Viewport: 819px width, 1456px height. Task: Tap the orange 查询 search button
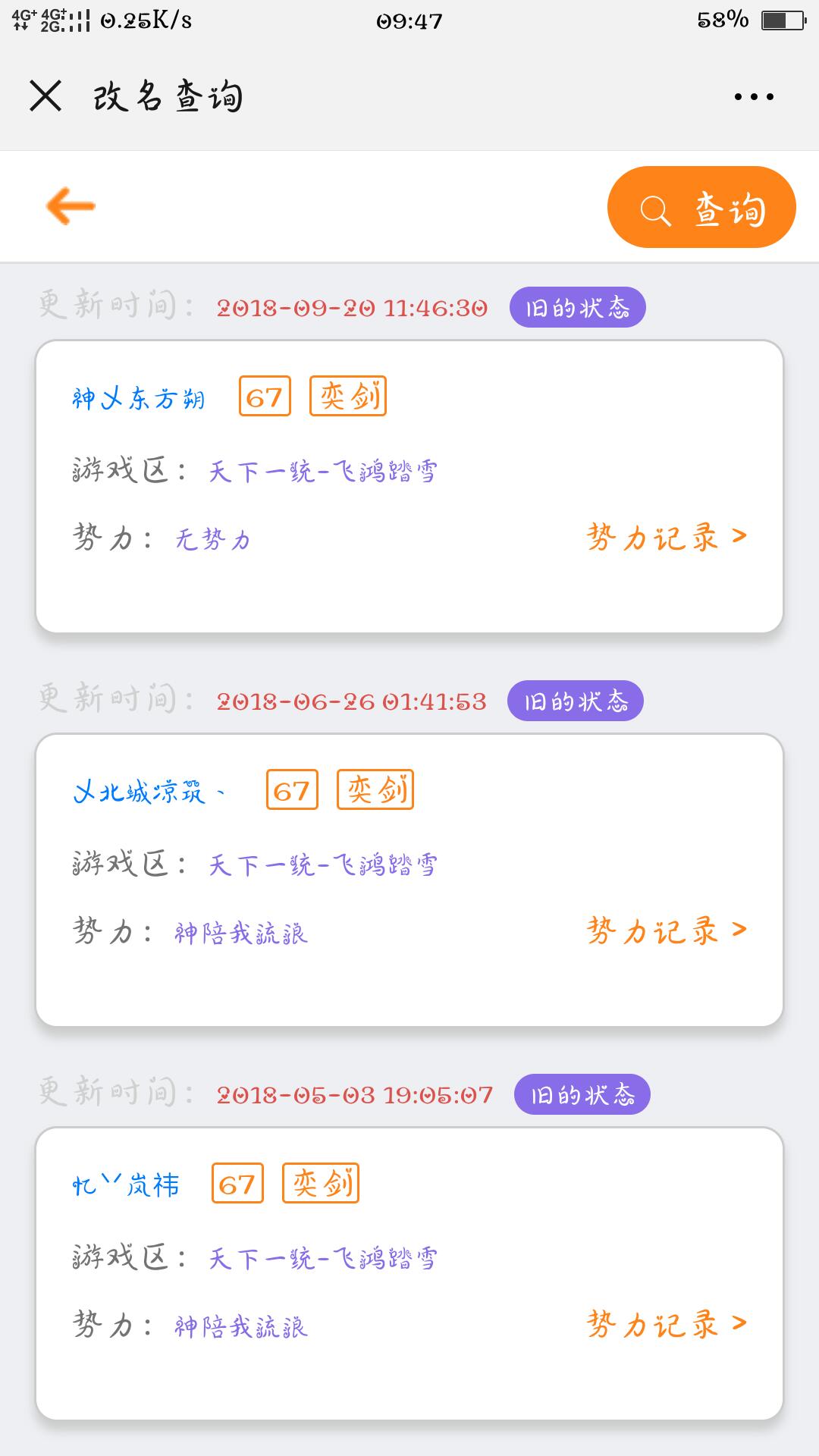[701, 207]
